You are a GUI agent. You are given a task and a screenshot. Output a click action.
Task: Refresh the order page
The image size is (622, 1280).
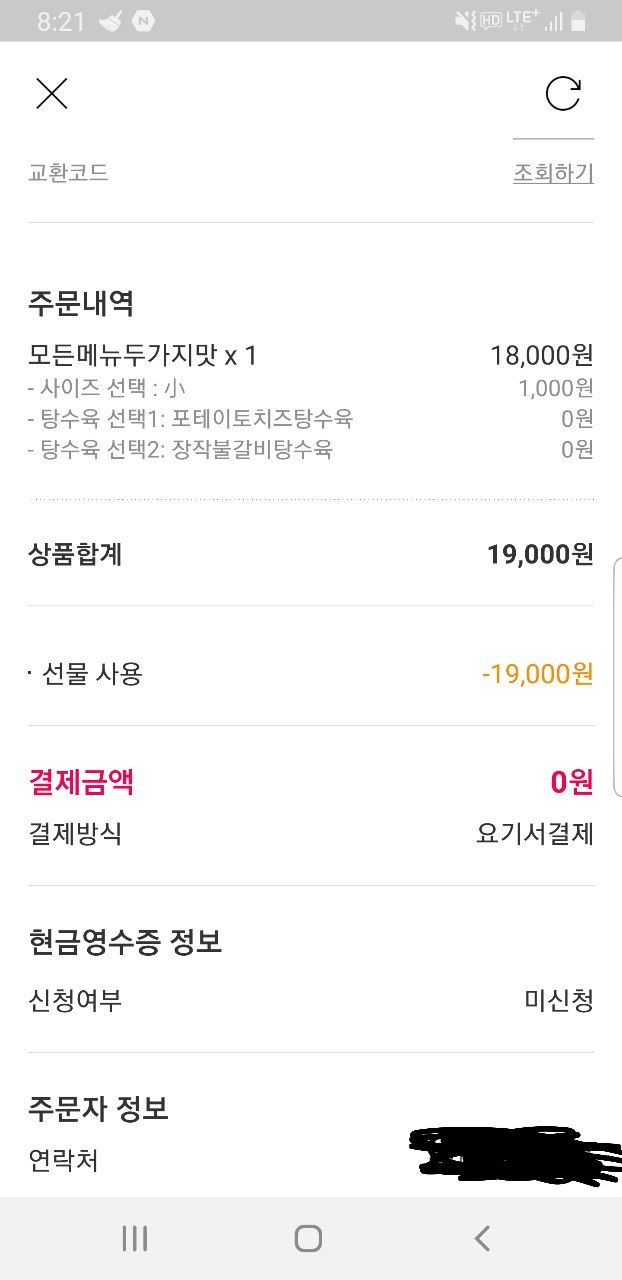[x=563, y=94]
